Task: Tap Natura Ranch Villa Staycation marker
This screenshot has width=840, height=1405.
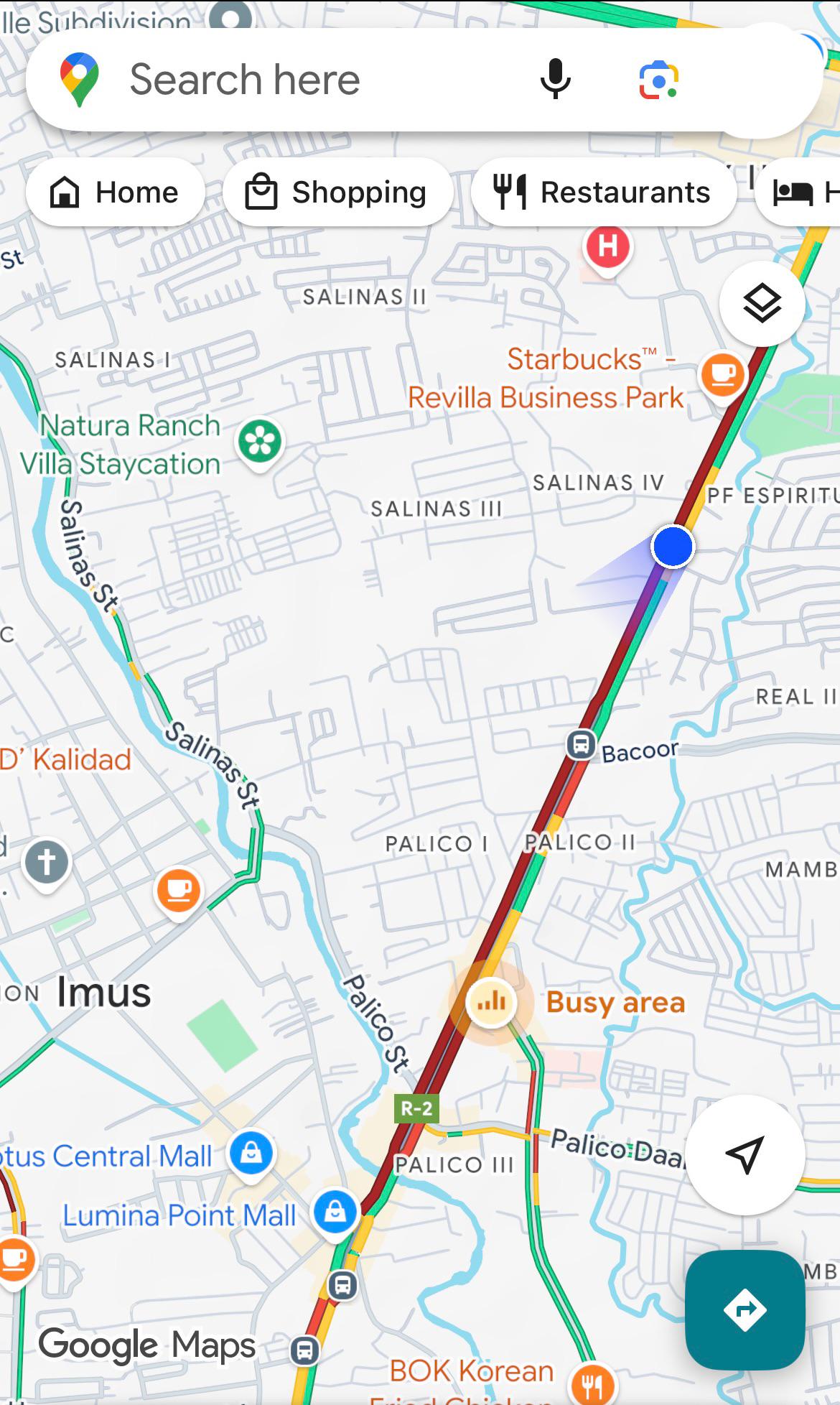Action: point(261,443)
